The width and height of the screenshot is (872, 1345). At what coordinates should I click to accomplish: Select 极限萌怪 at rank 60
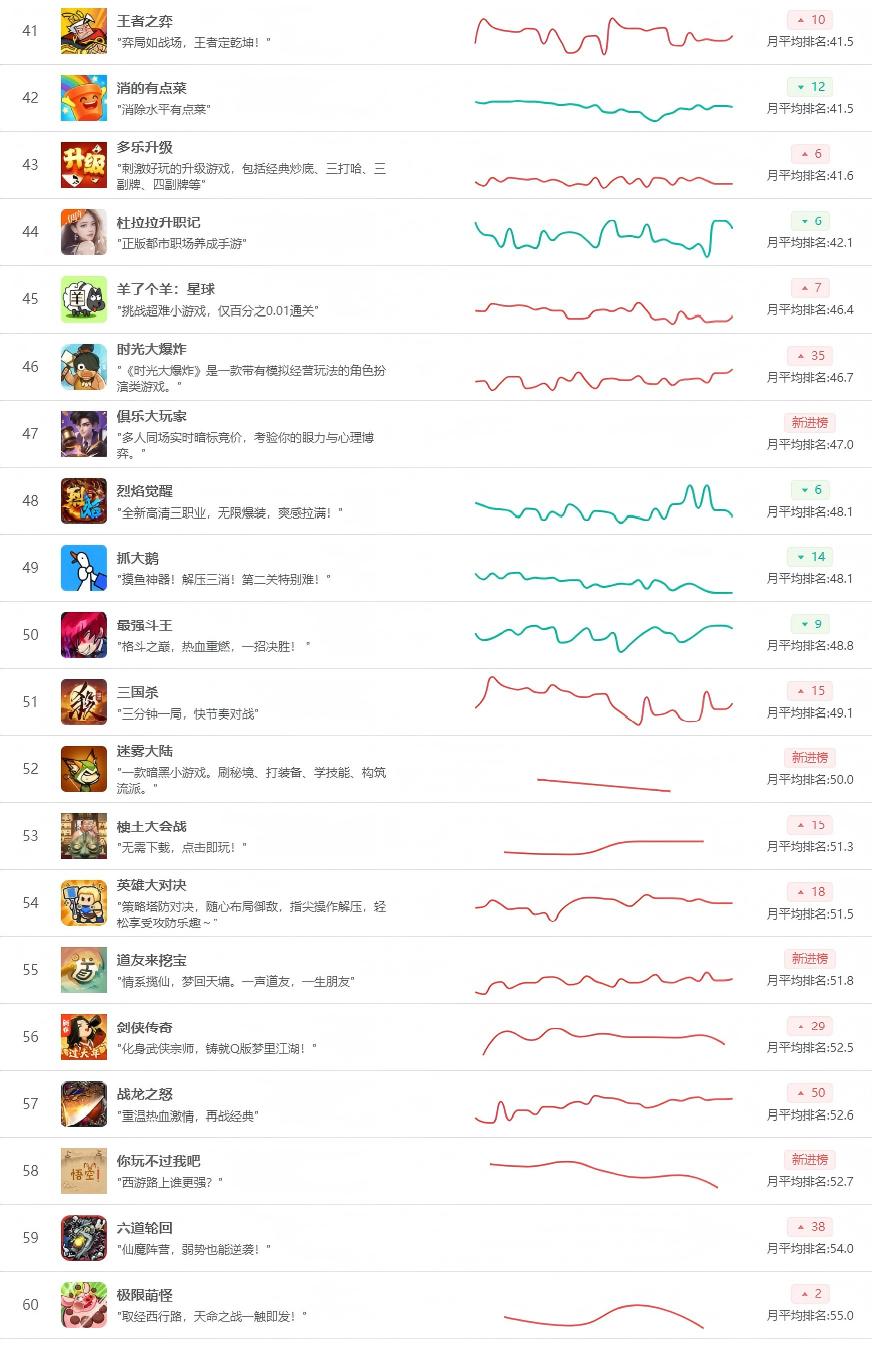(x=436, y=1304)
